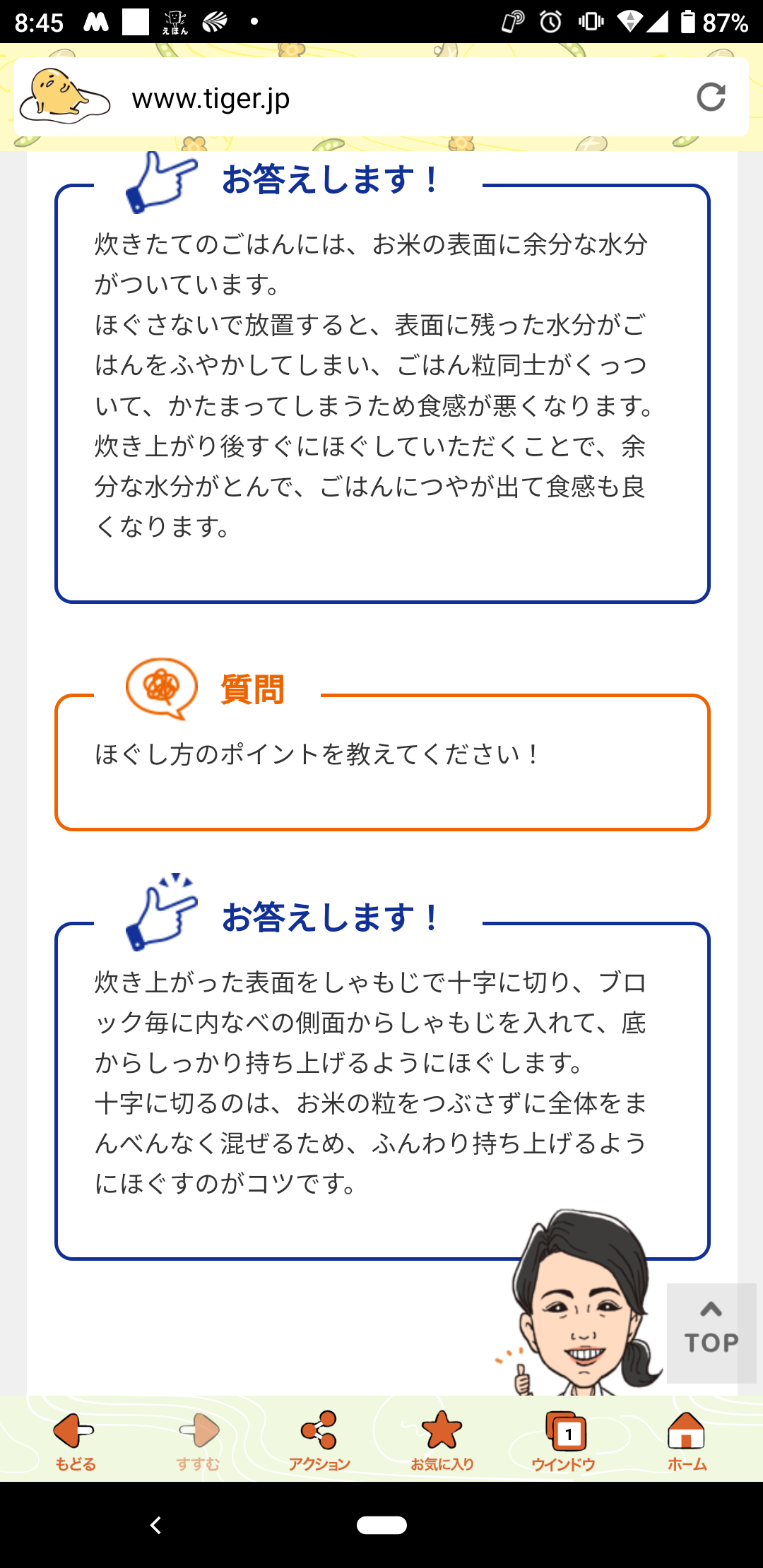The image size is (763, 1568).
Task: Tap the system home pill
Action: tap(381, 1525)
